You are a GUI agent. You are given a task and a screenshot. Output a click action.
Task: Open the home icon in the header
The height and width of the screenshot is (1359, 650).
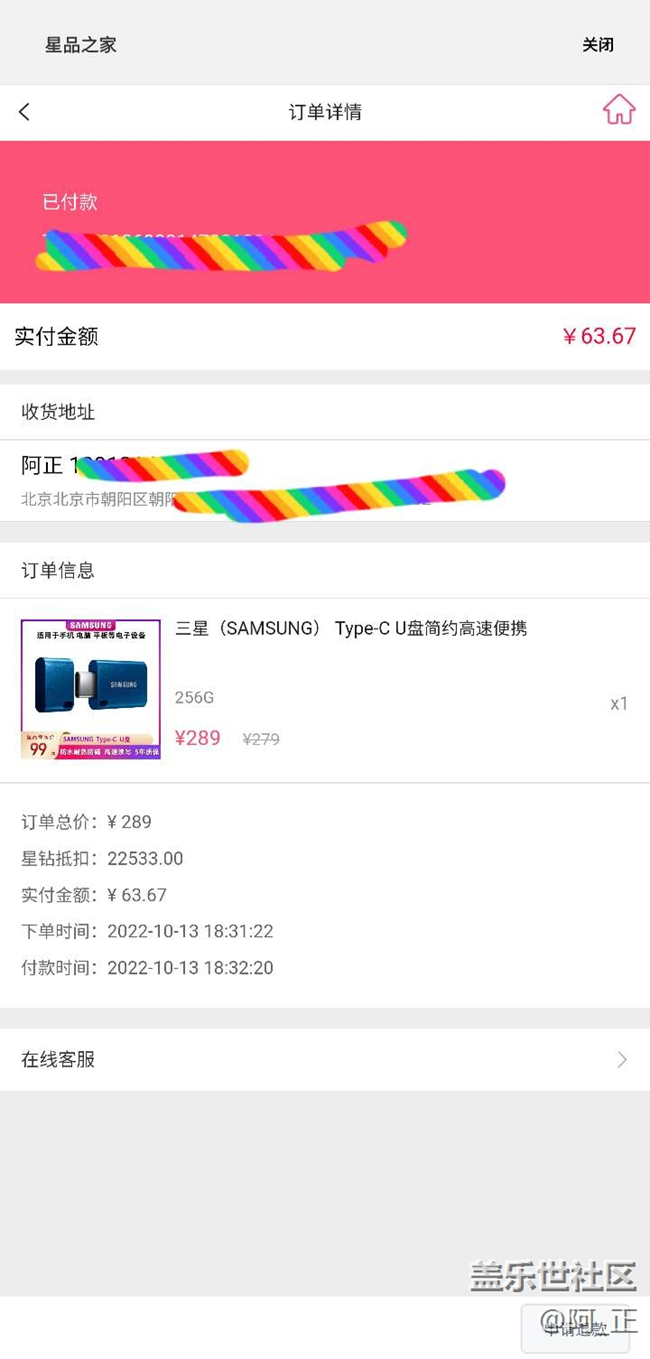coord(619,110)
